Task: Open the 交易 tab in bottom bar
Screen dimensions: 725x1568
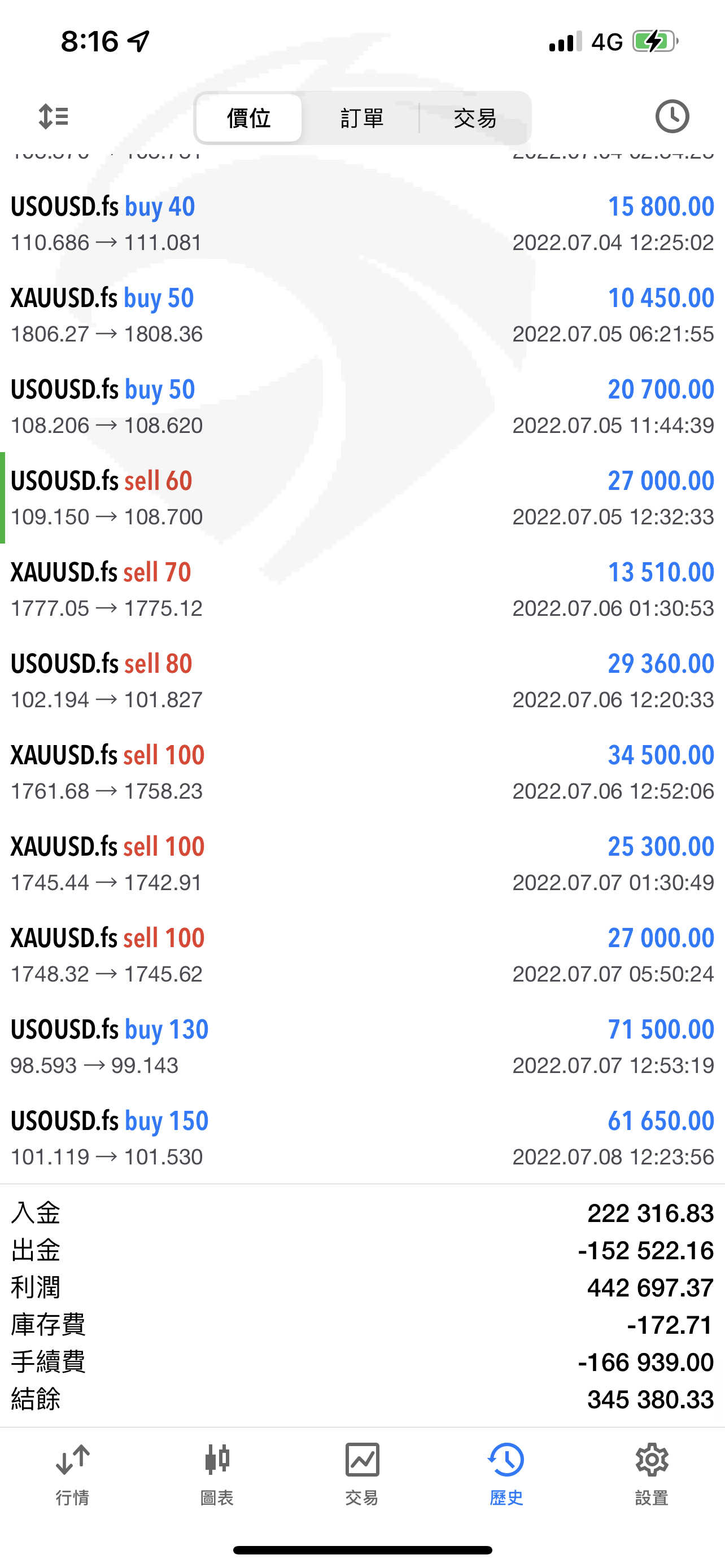Action: 362,1472
